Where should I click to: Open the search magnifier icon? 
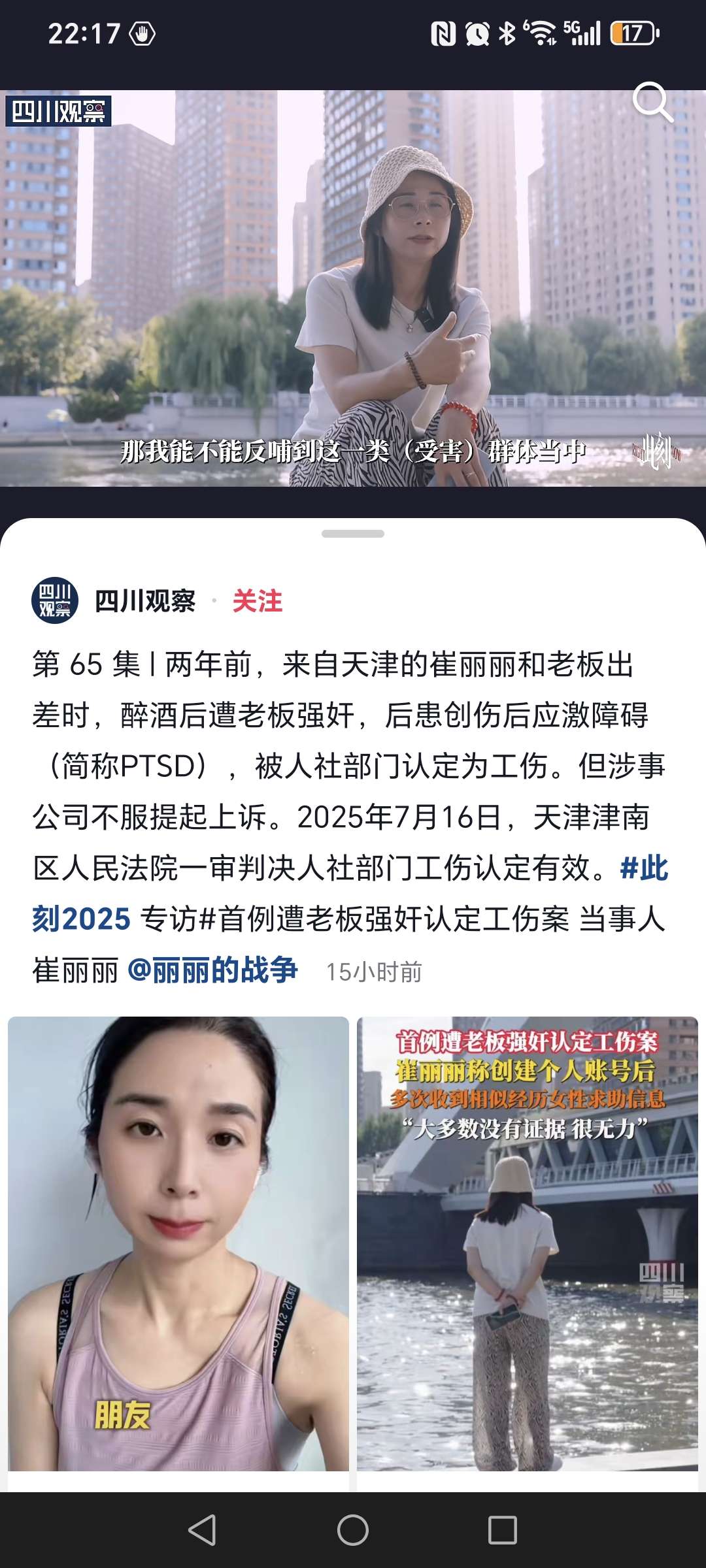click(652, 103)
